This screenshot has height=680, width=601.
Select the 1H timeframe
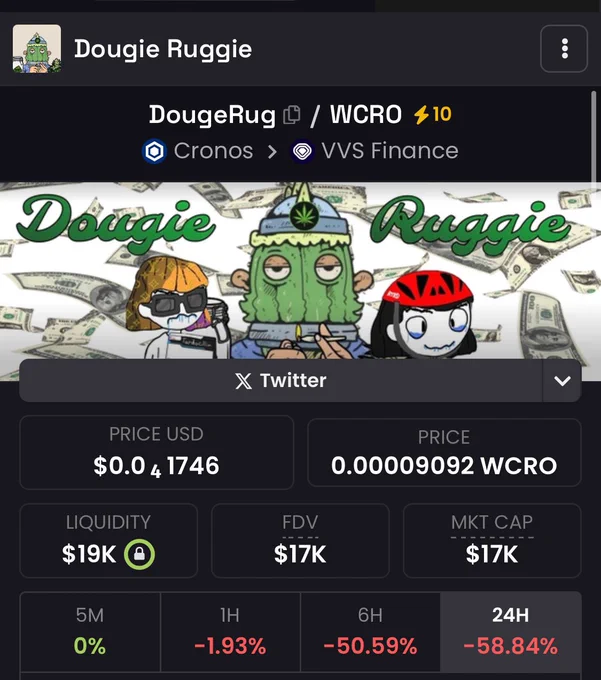pos(230,631)
